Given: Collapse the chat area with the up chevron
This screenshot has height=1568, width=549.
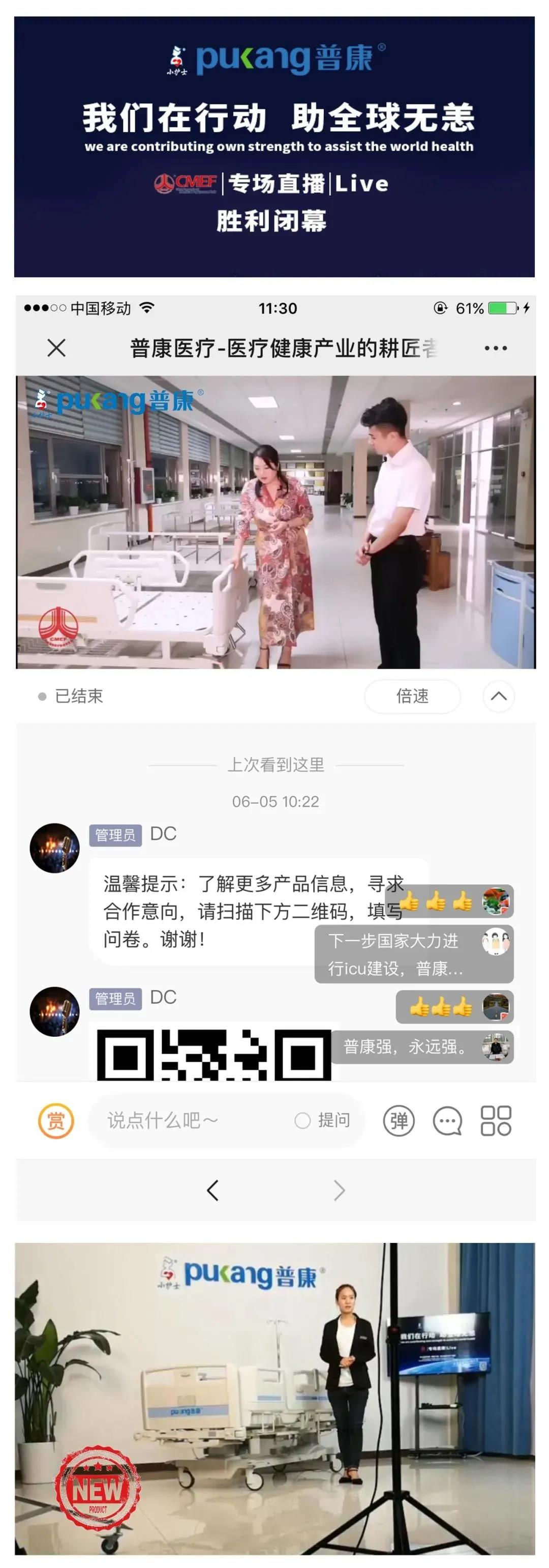Looking at the screenshot, I should 499,696.
